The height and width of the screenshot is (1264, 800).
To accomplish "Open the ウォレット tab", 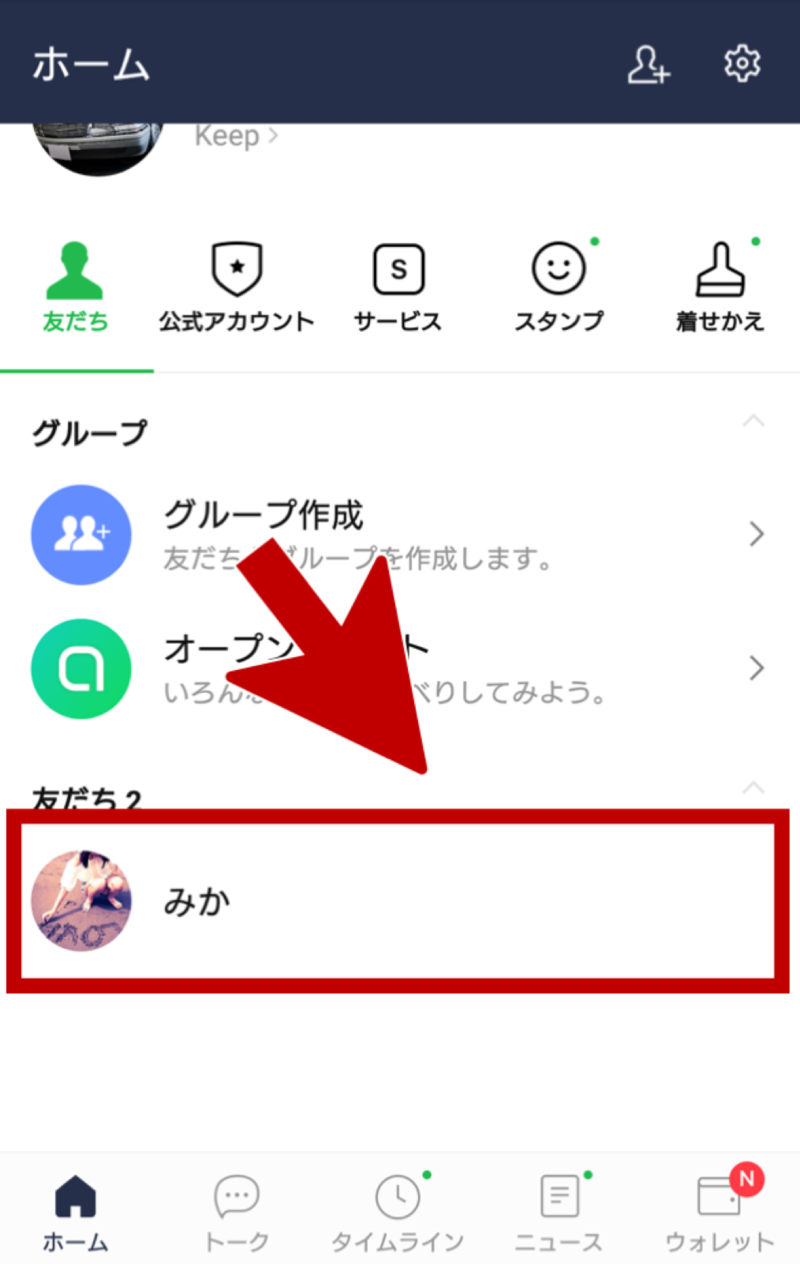I will 720,1213.
